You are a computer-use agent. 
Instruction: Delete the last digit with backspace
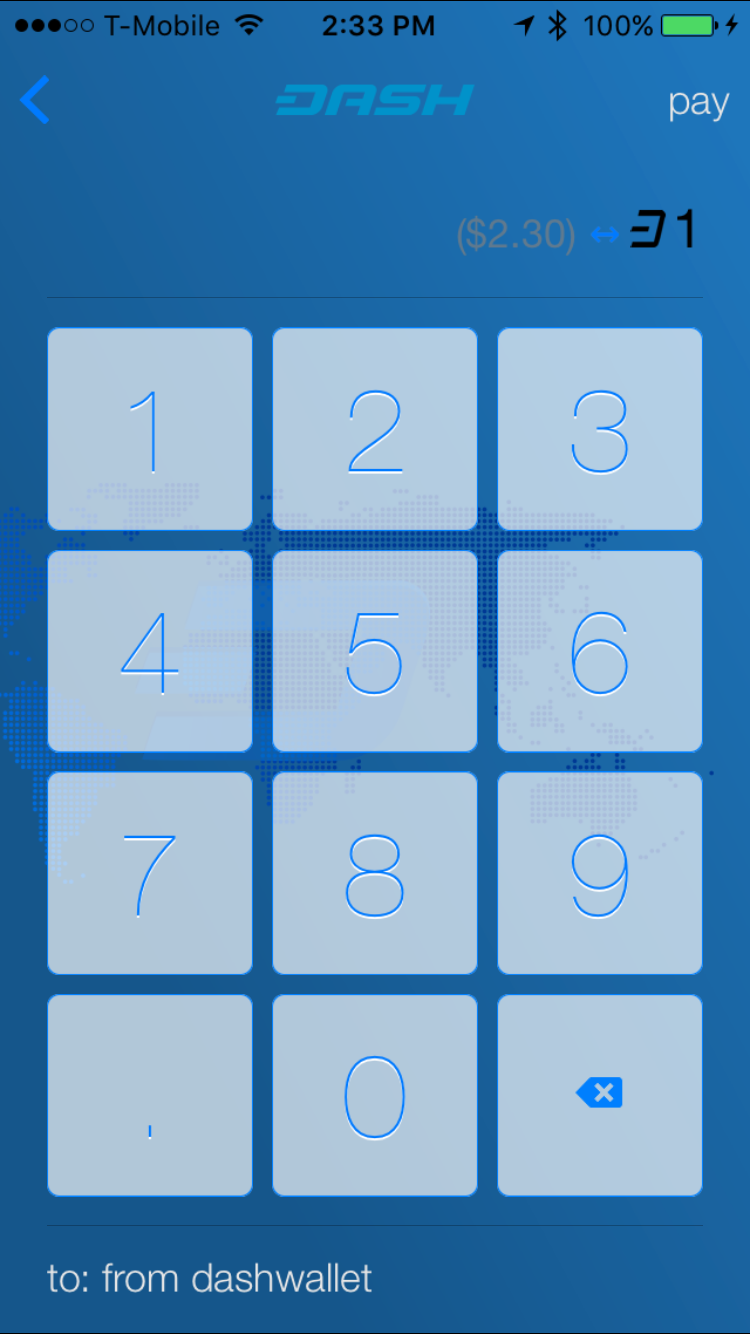[600, 1095]
